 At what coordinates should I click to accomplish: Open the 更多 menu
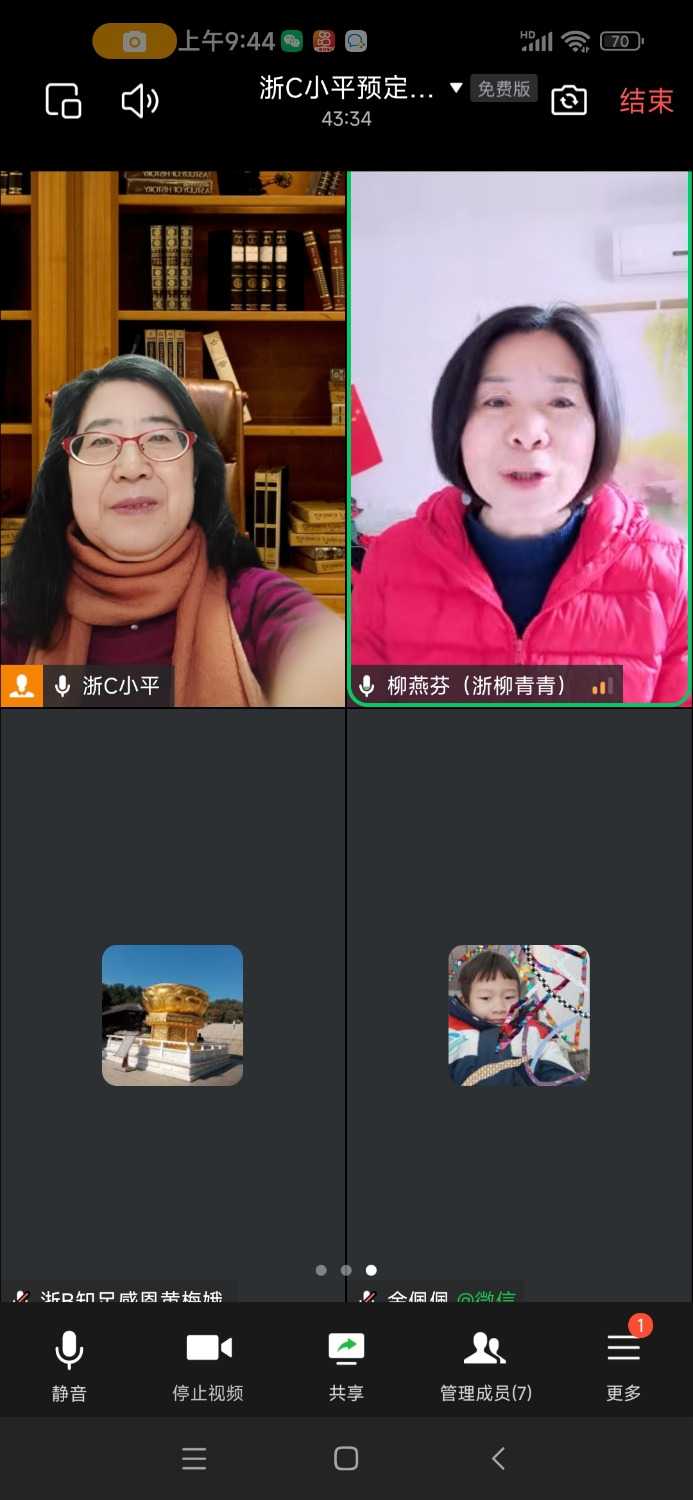click(x=623, y=1366)
